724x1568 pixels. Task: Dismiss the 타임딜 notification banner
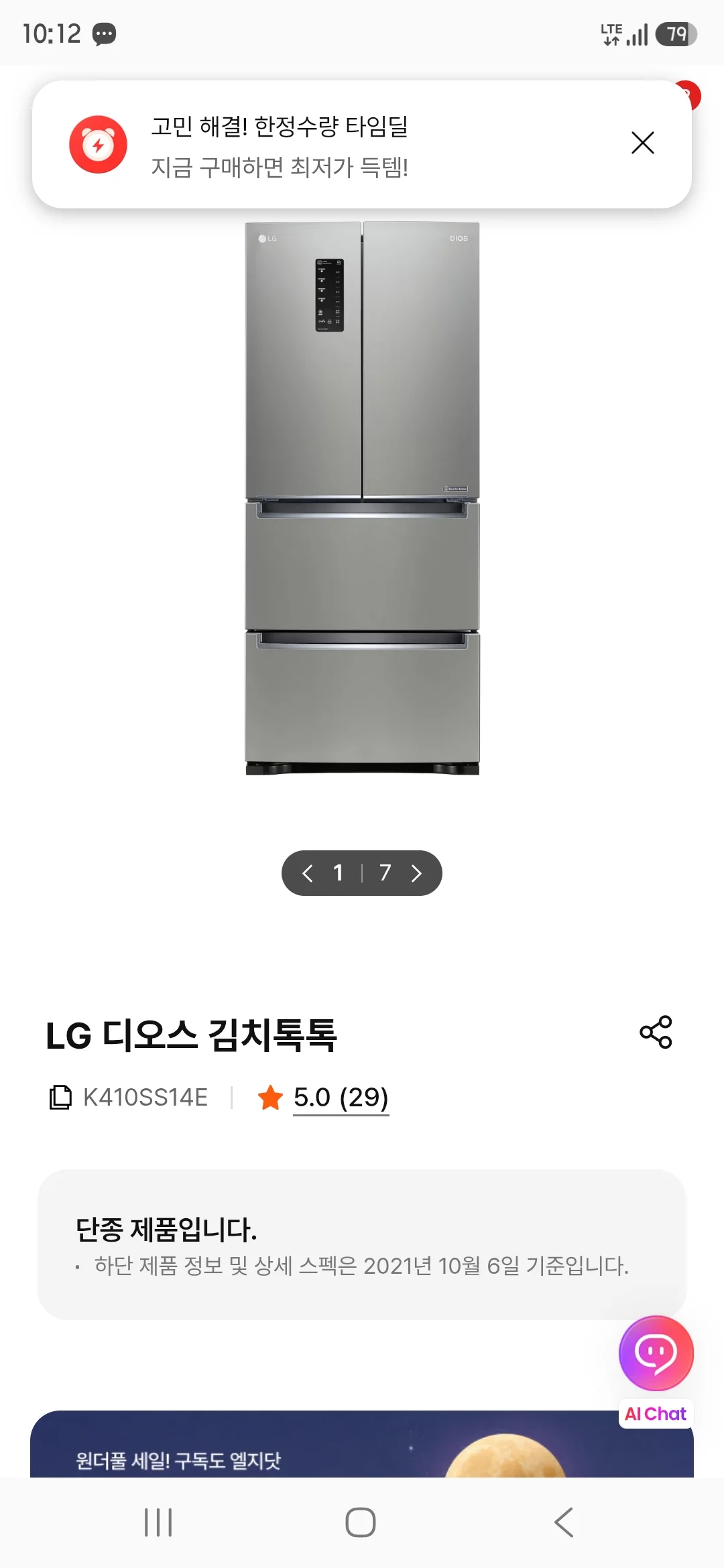pos(642,143)
